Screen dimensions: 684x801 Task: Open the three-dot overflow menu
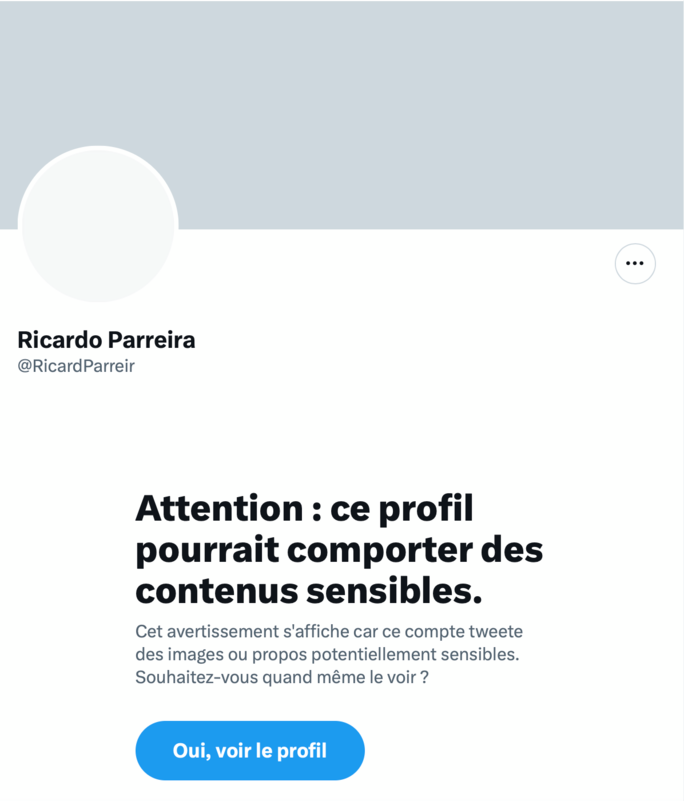coord(634,264)
